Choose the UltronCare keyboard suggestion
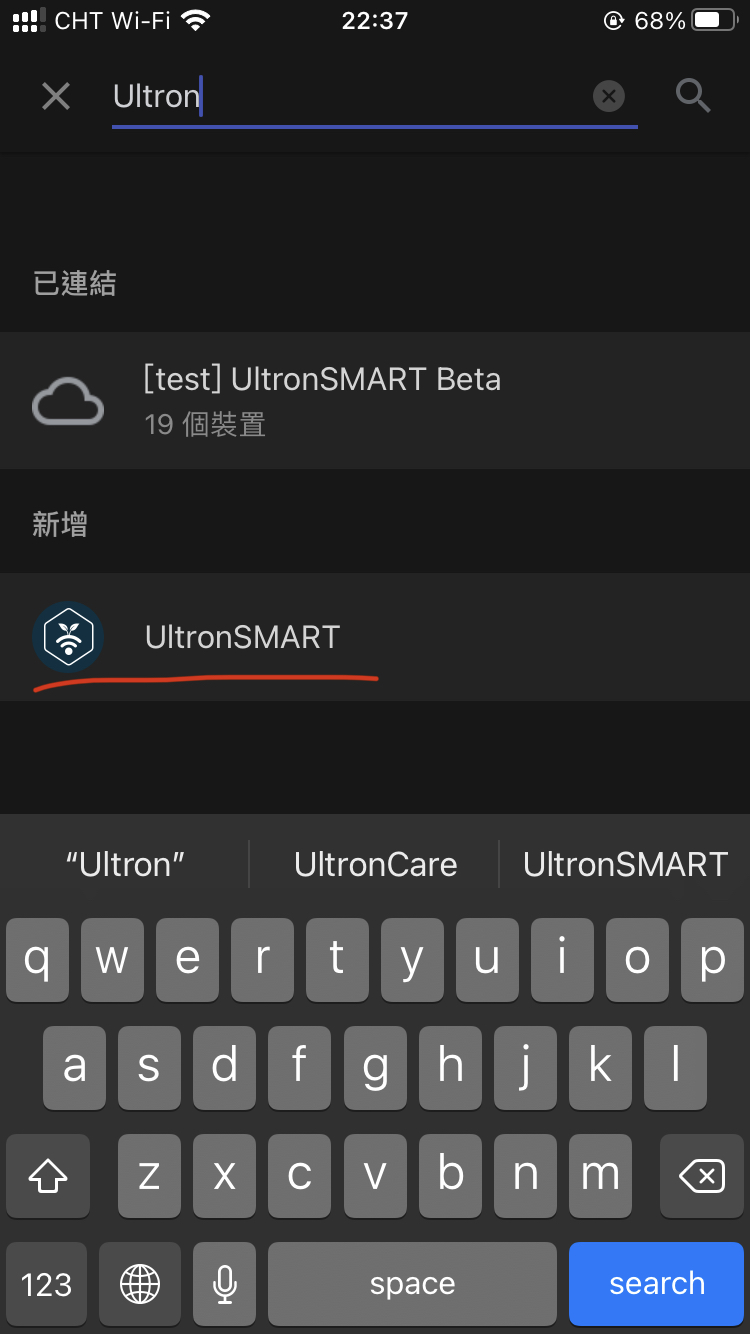The width and height of the screenshot is (750, 1334). tap(375, 864)
